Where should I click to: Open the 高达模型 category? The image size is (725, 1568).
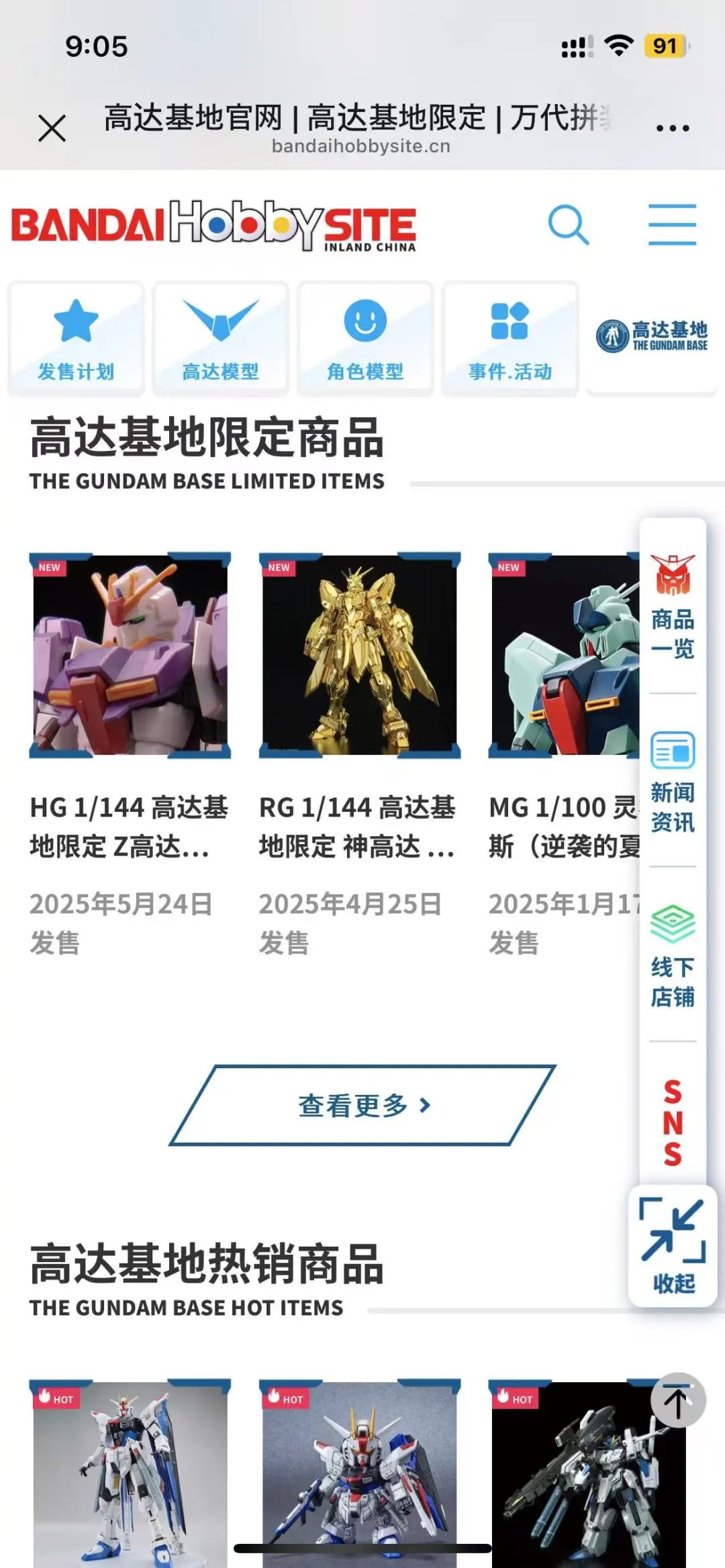[x=220, y=339]
